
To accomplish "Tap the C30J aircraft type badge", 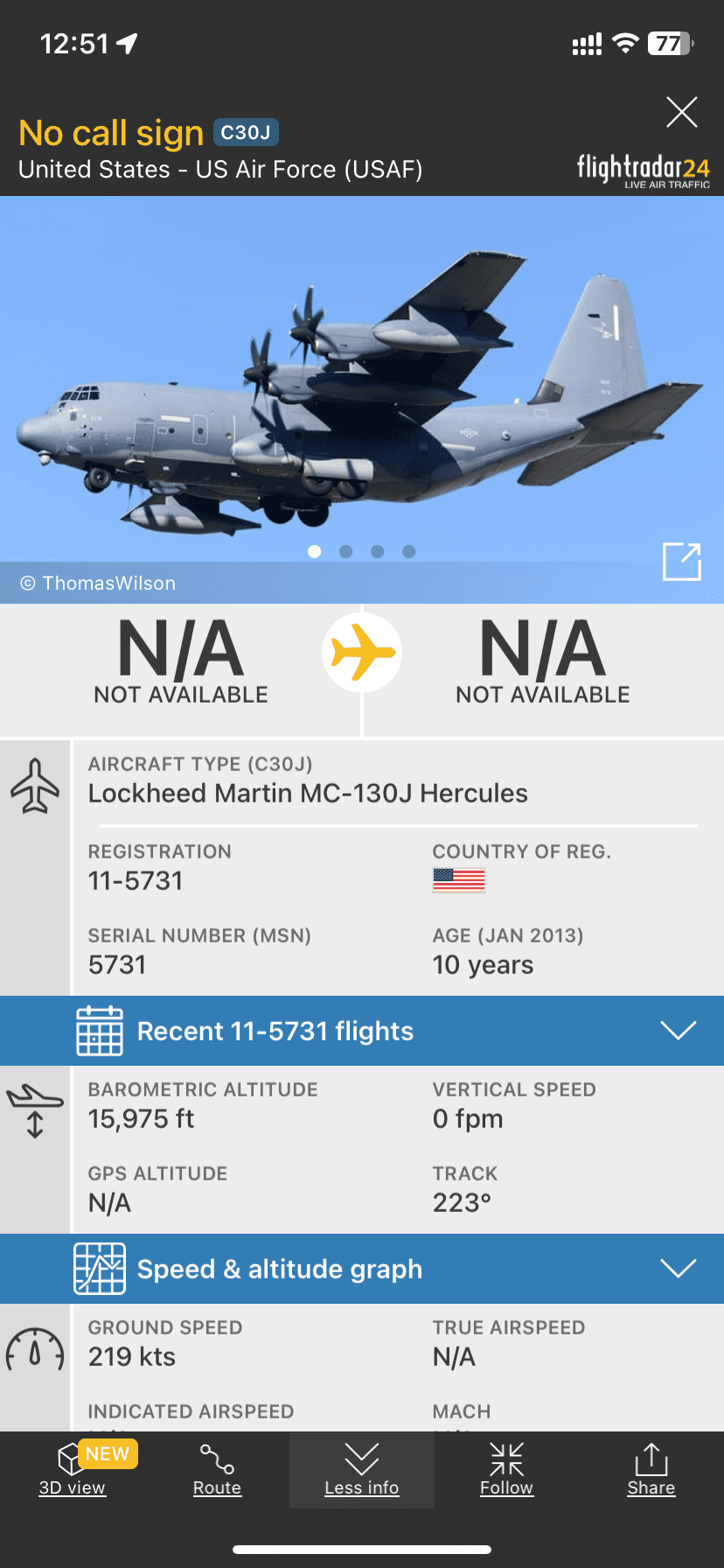I will (x=247, y=132).
